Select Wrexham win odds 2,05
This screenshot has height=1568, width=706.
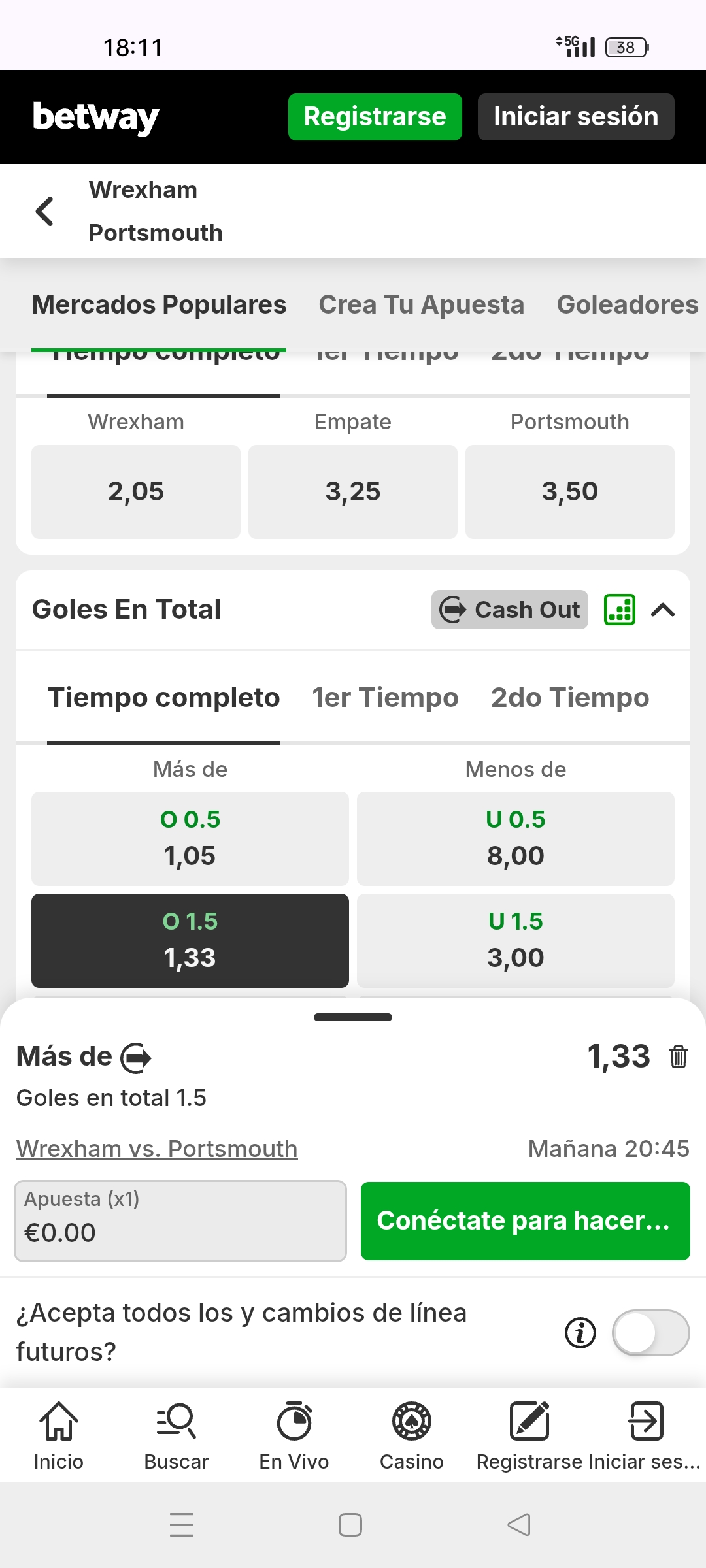[x=136, y=491]
